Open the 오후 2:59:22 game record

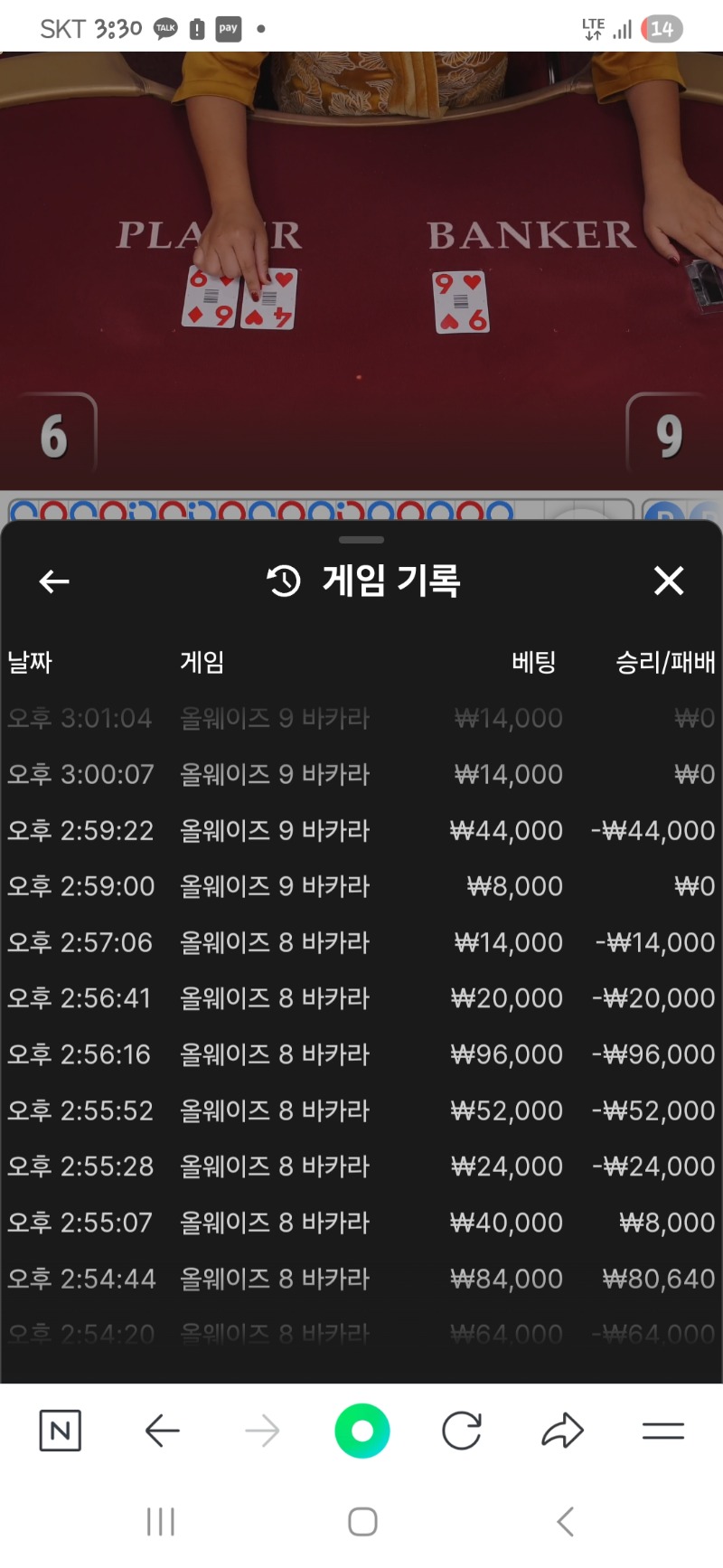point(361,830)
